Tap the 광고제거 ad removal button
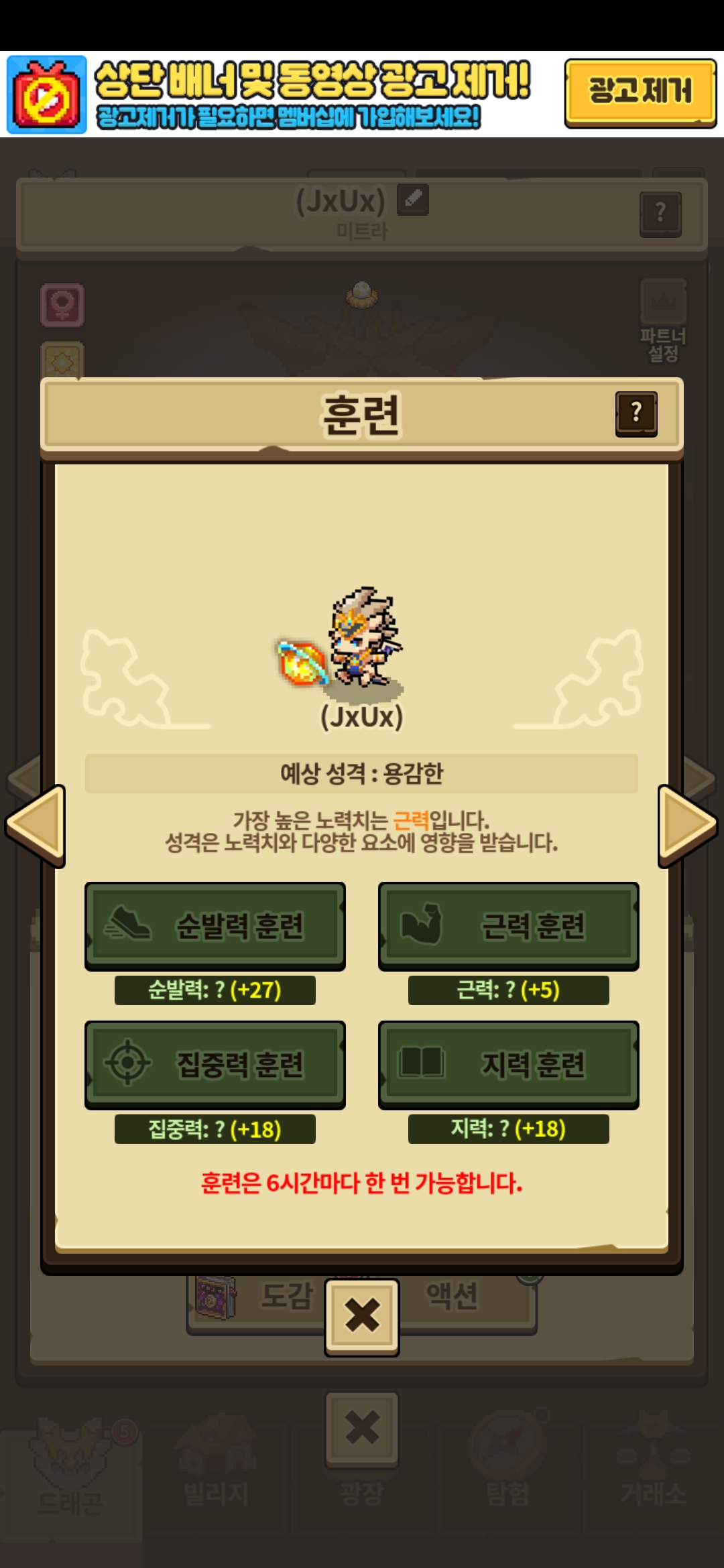Screen dimensions: 724x1568 640,92
